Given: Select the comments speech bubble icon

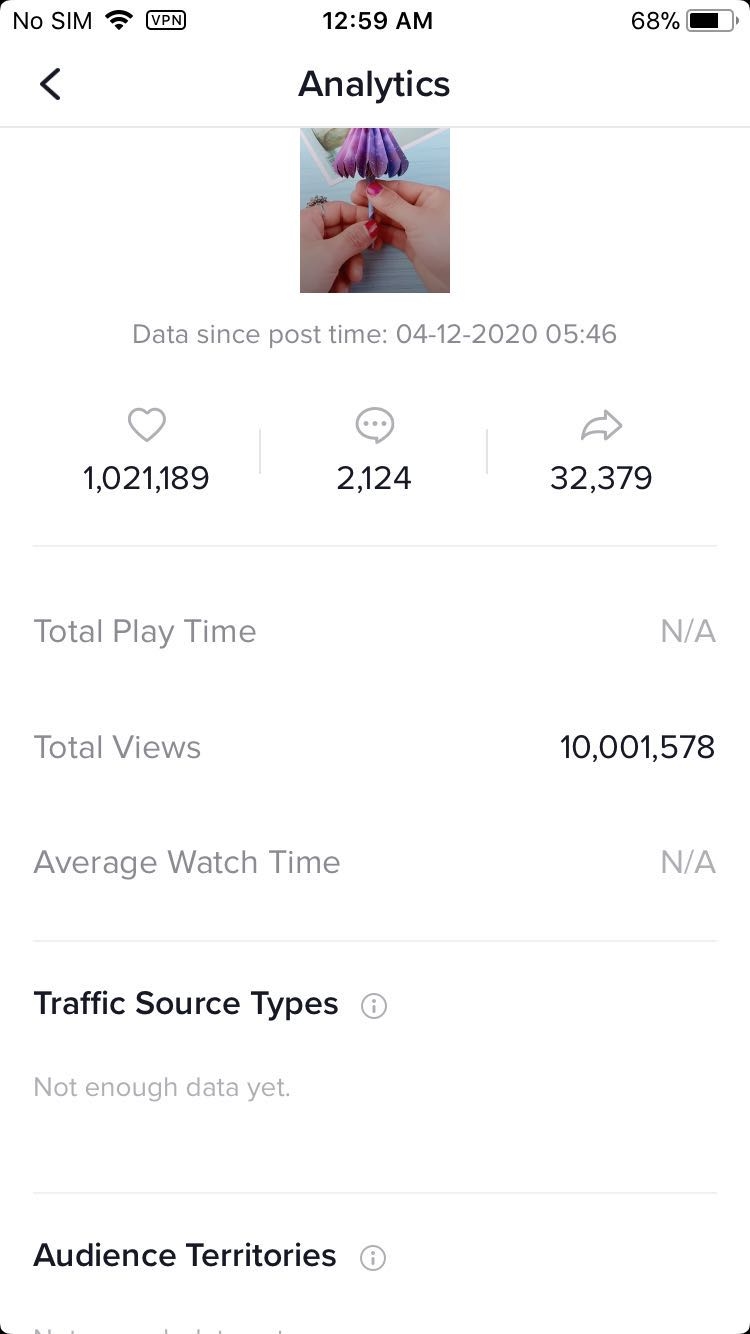Looking at the screenshot, I should tap(374, 424).
